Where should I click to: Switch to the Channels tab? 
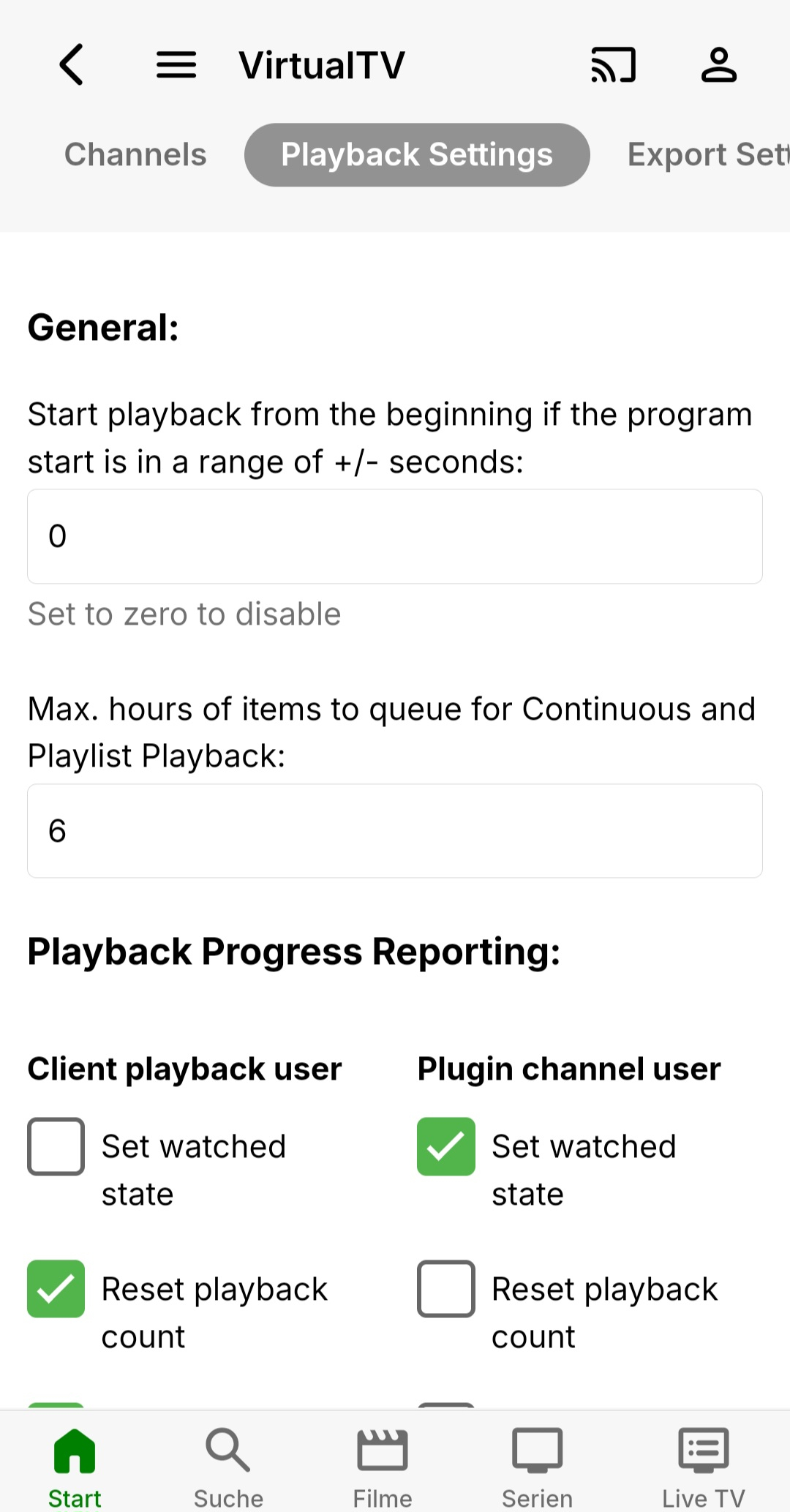click(x=135, y=154)
